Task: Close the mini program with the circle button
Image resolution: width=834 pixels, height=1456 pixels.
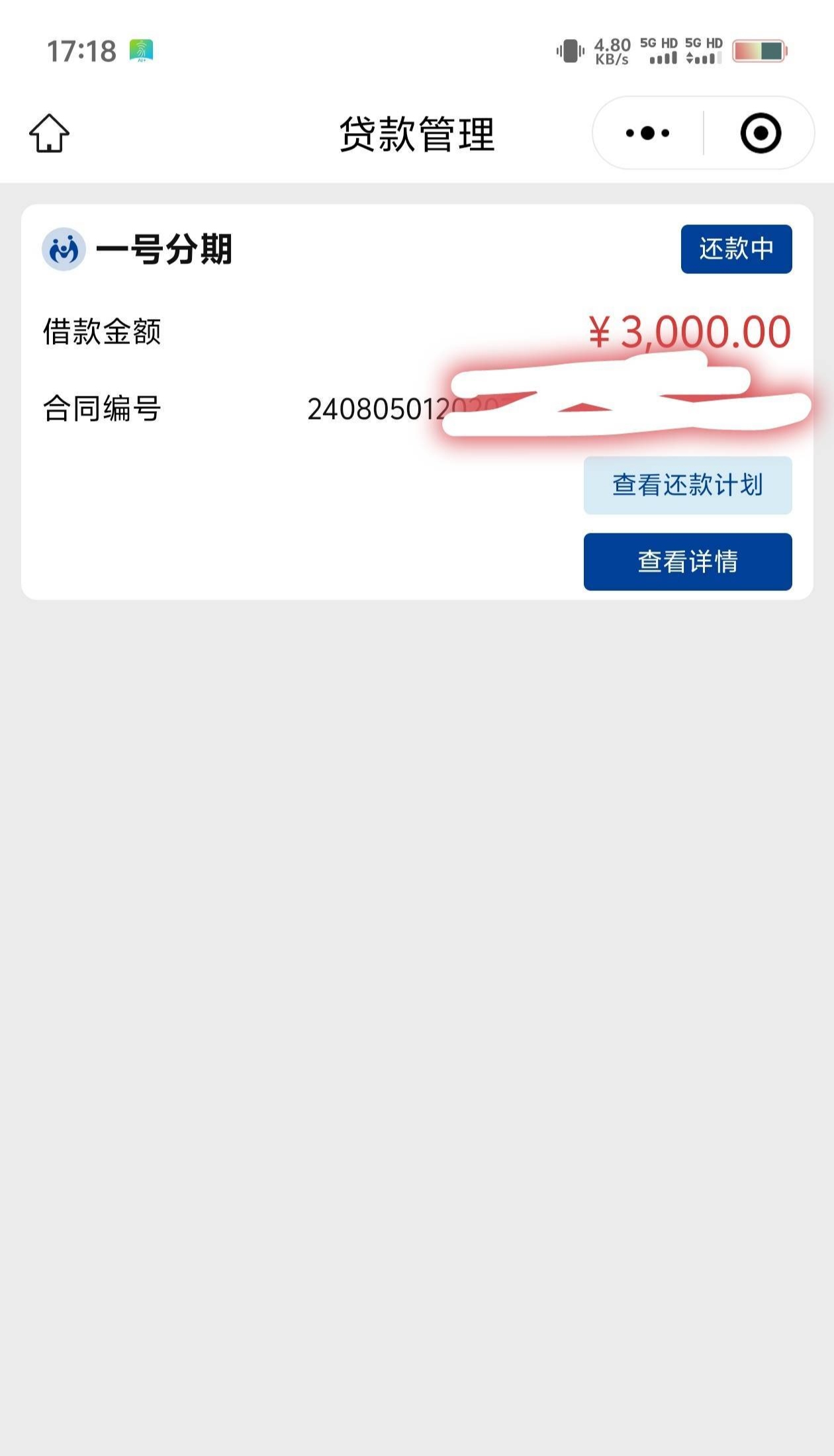Action: [x=761, y=133]
